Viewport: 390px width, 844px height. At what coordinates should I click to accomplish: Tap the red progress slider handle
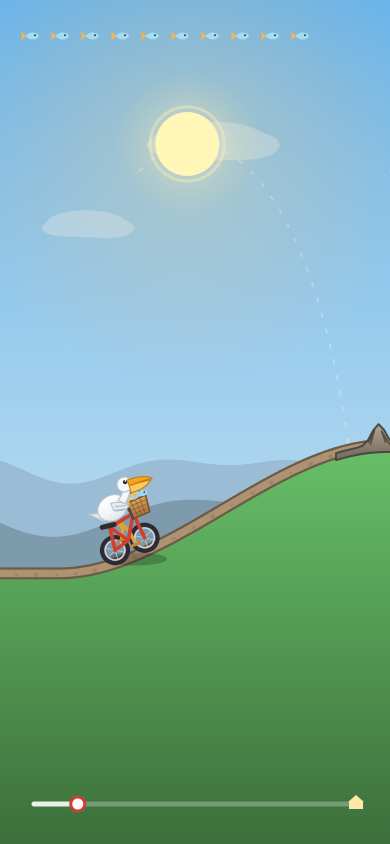[x=78, y=804]
